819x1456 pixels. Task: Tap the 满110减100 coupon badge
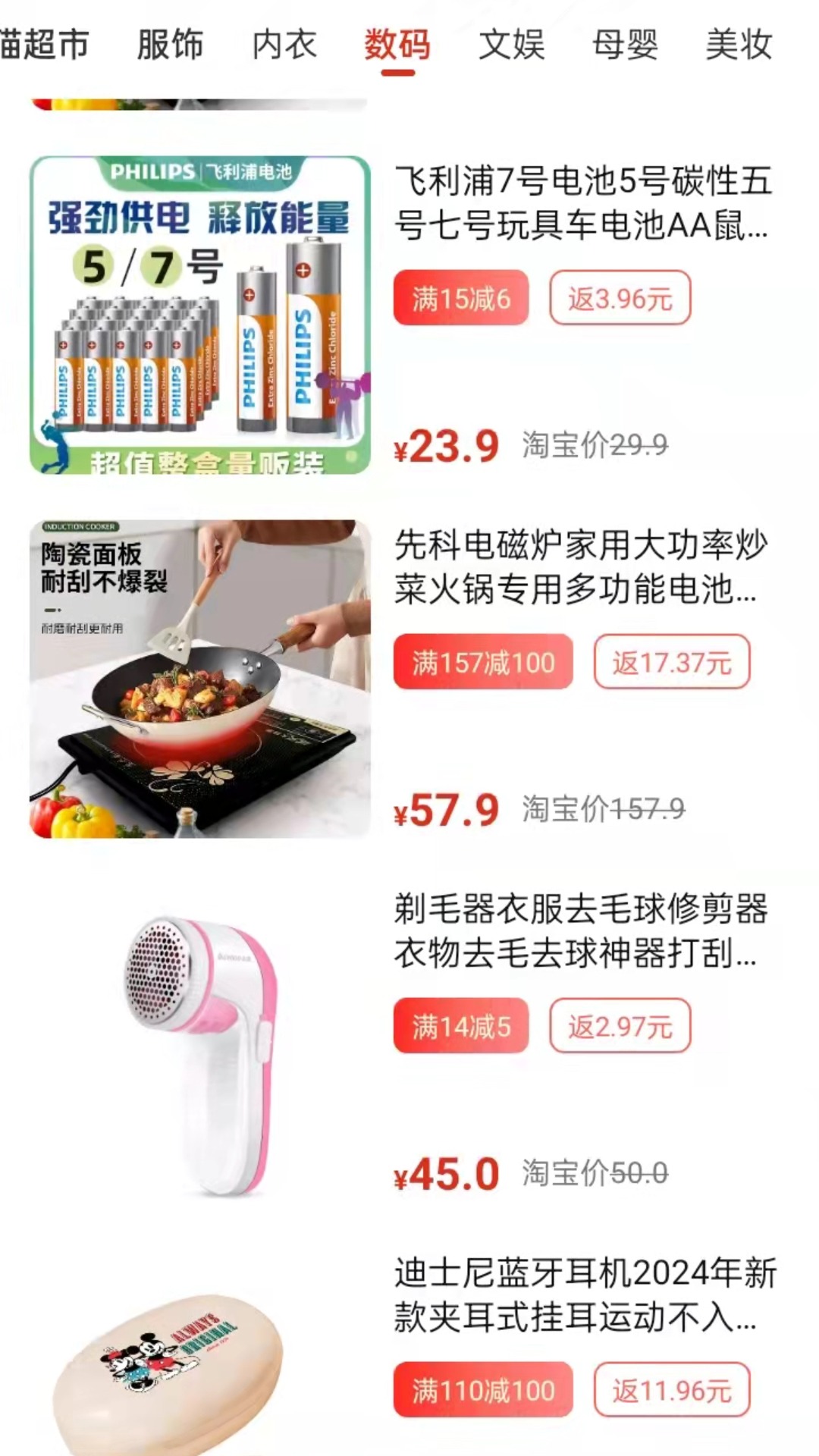[483, 1390]
